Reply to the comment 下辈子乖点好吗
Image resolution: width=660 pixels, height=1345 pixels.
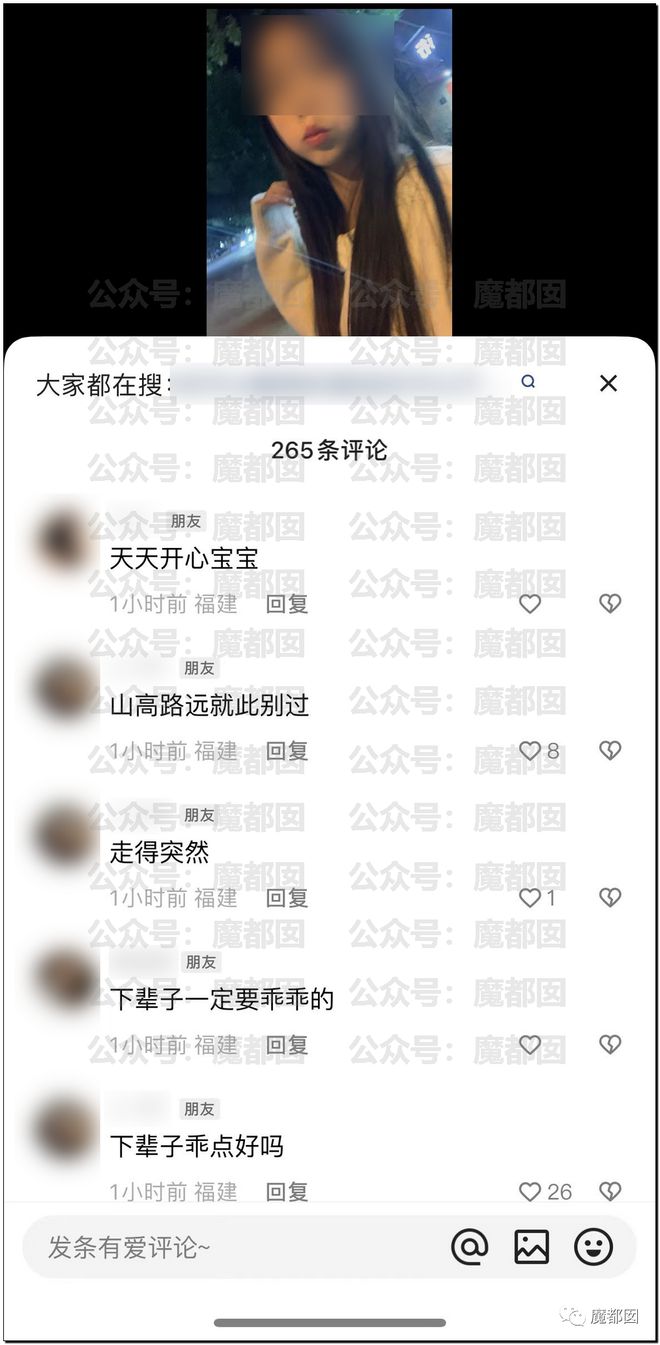point(287,1192)
